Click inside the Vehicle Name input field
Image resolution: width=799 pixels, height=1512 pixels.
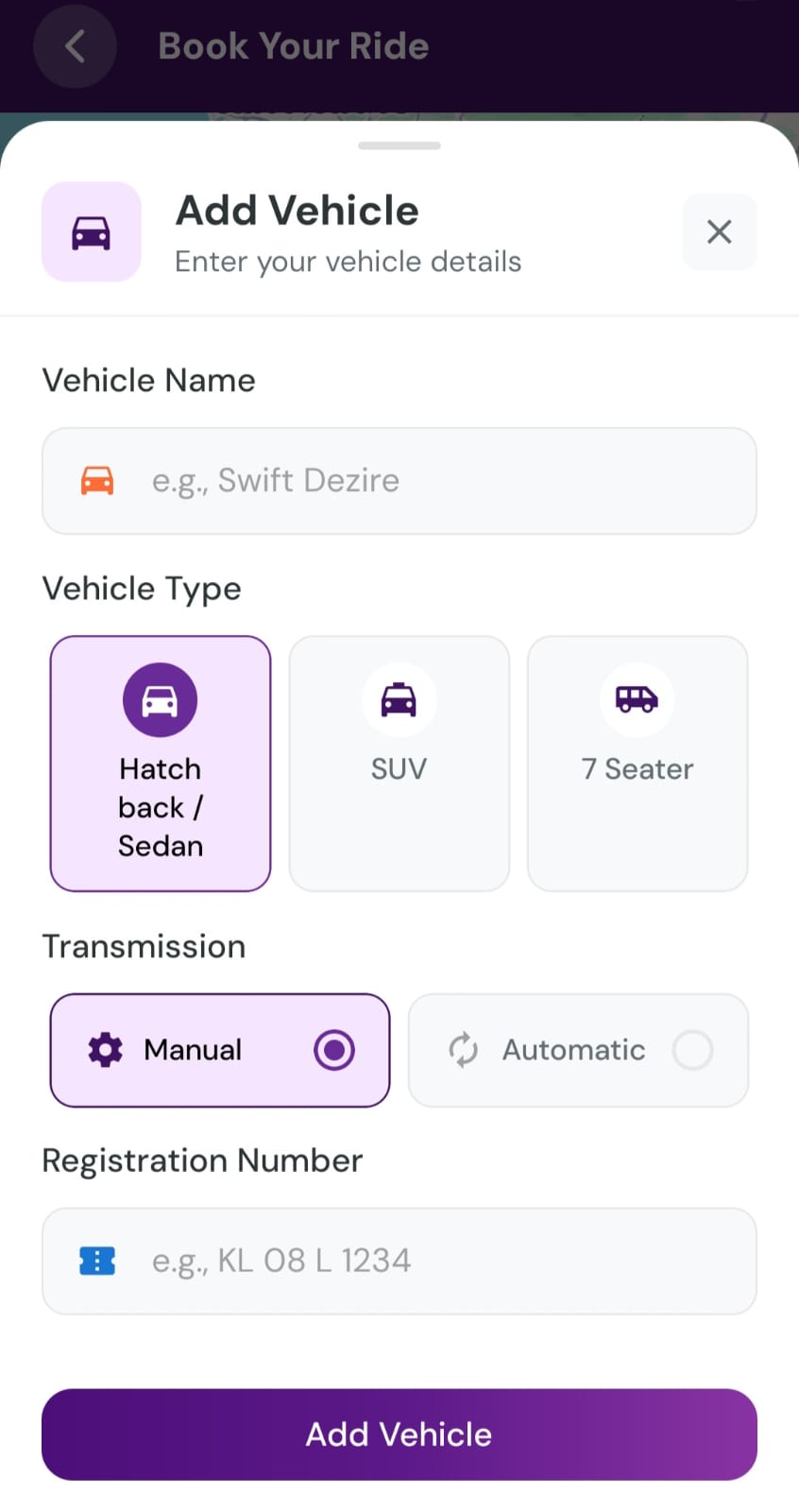399,480
